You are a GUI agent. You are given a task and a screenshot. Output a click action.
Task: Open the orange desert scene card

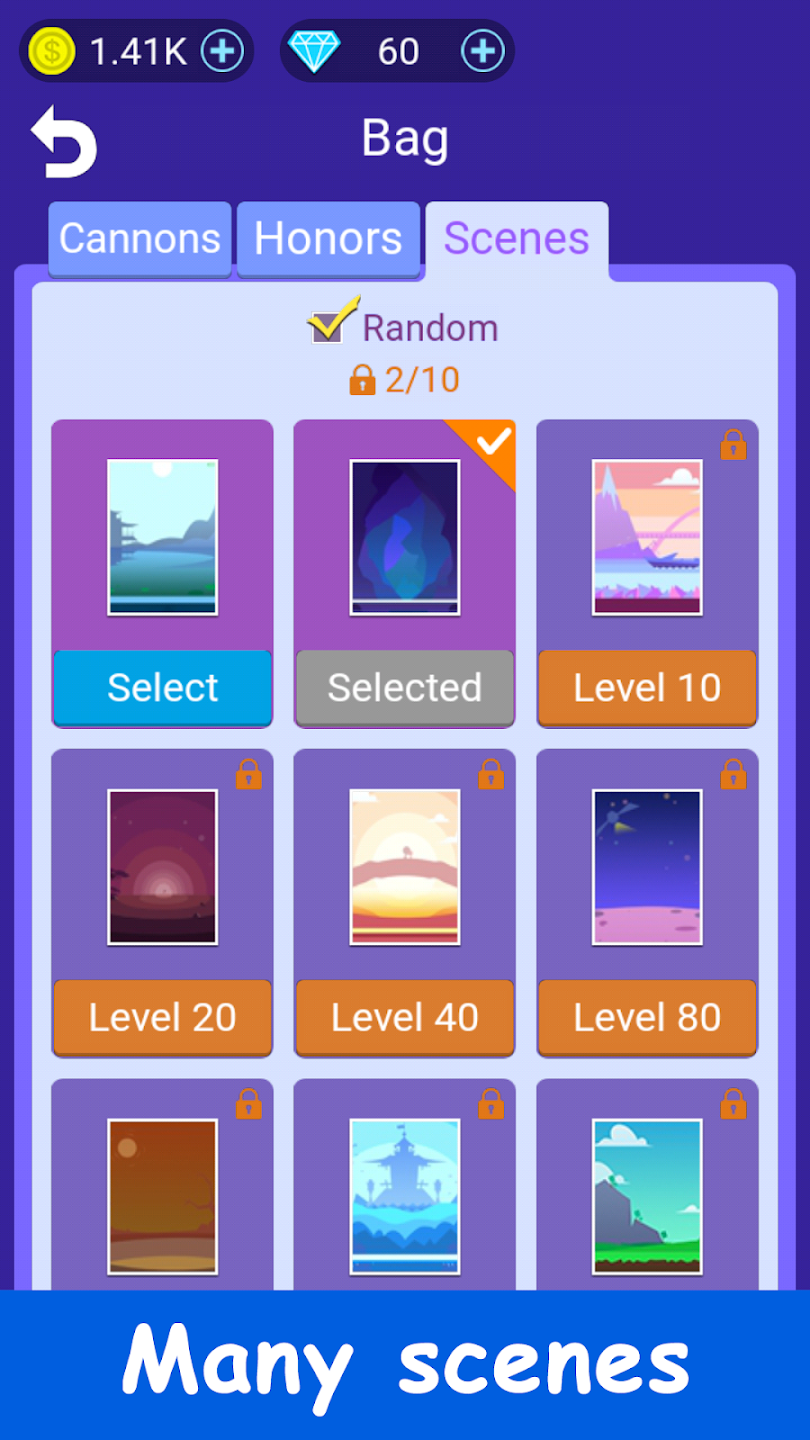pyautogui.click(x=162, y=1196)
